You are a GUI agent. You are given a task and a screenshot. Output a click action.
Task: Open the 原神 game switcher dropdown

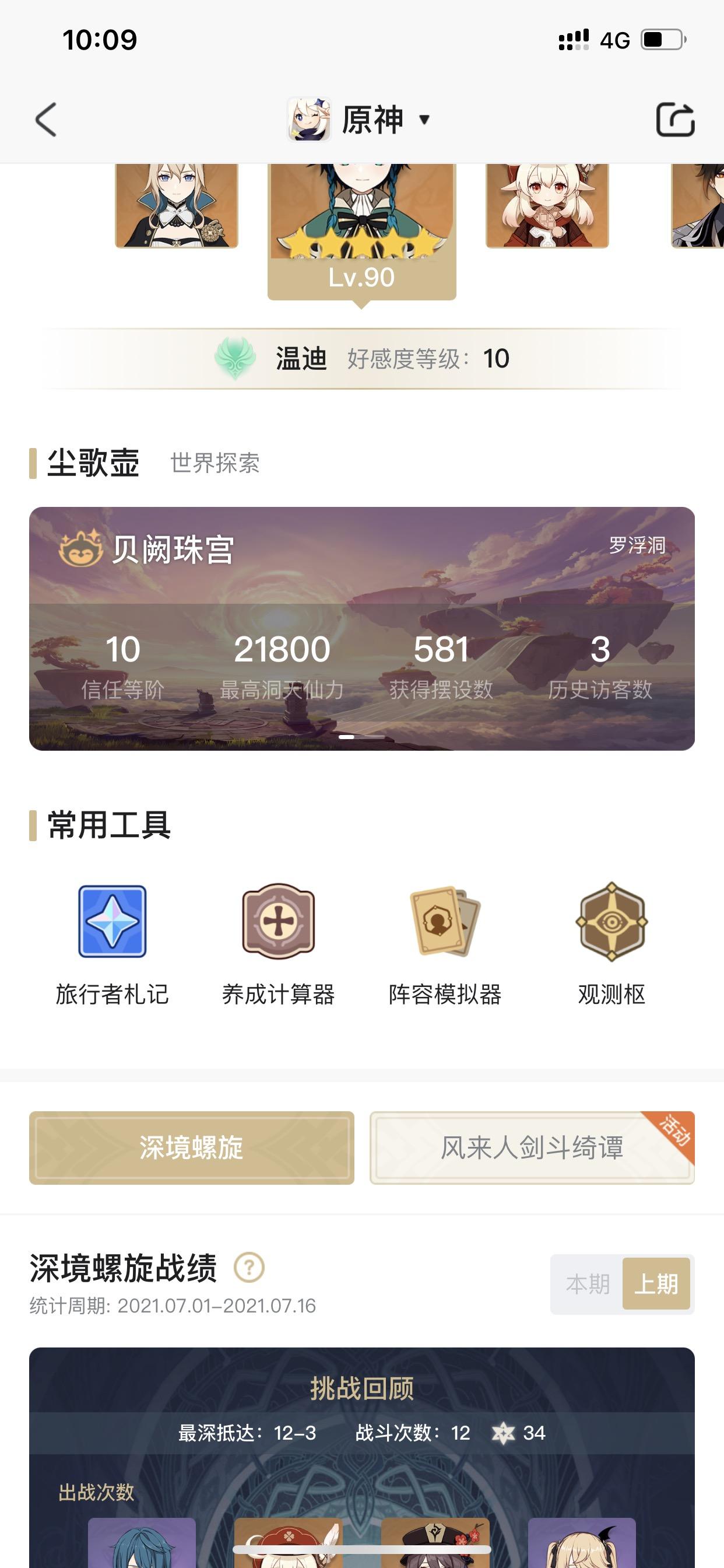pyautogui.click(x=371, y=120)
